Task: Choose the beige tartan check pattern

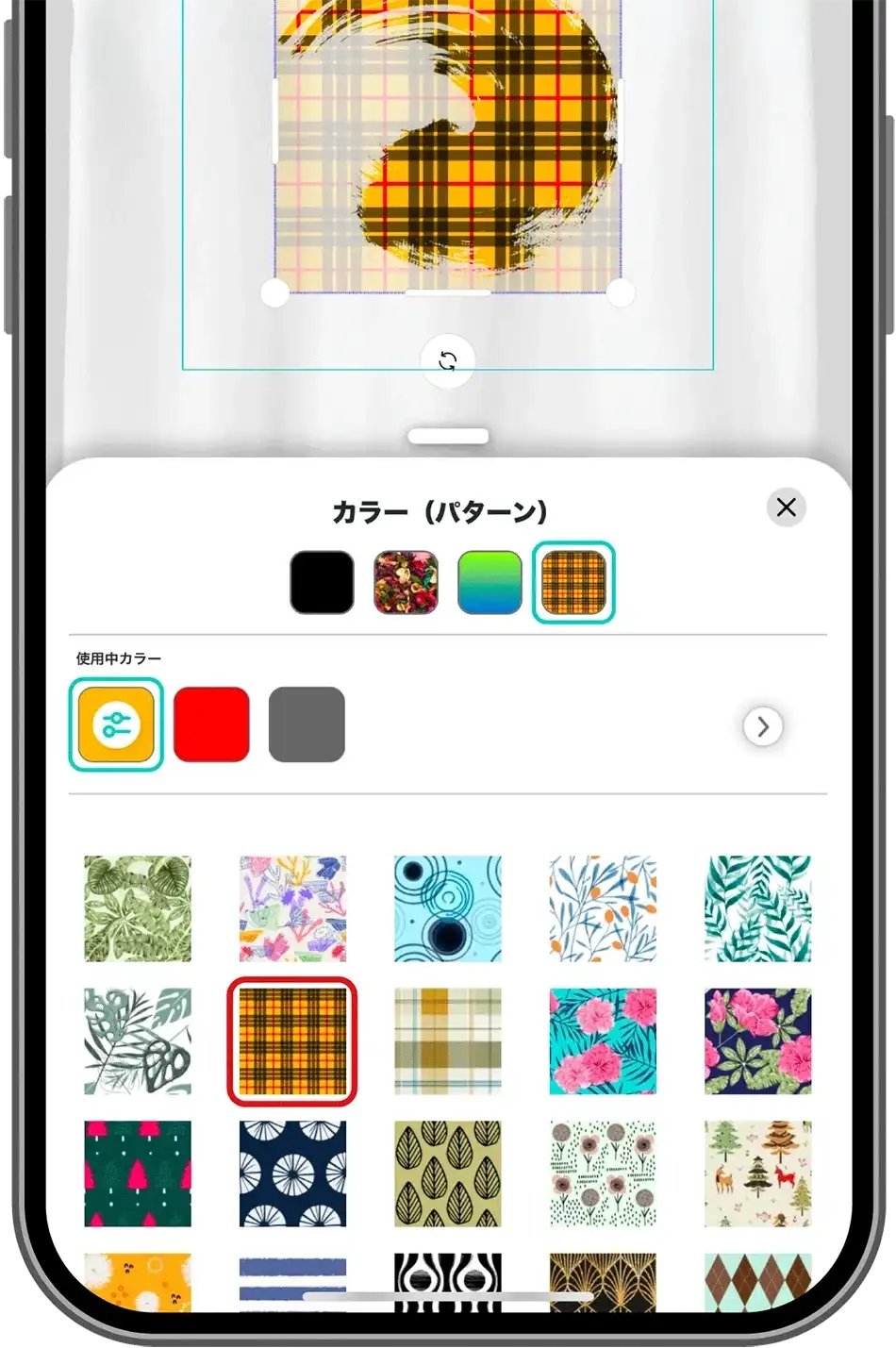Action: point(448,1040)
